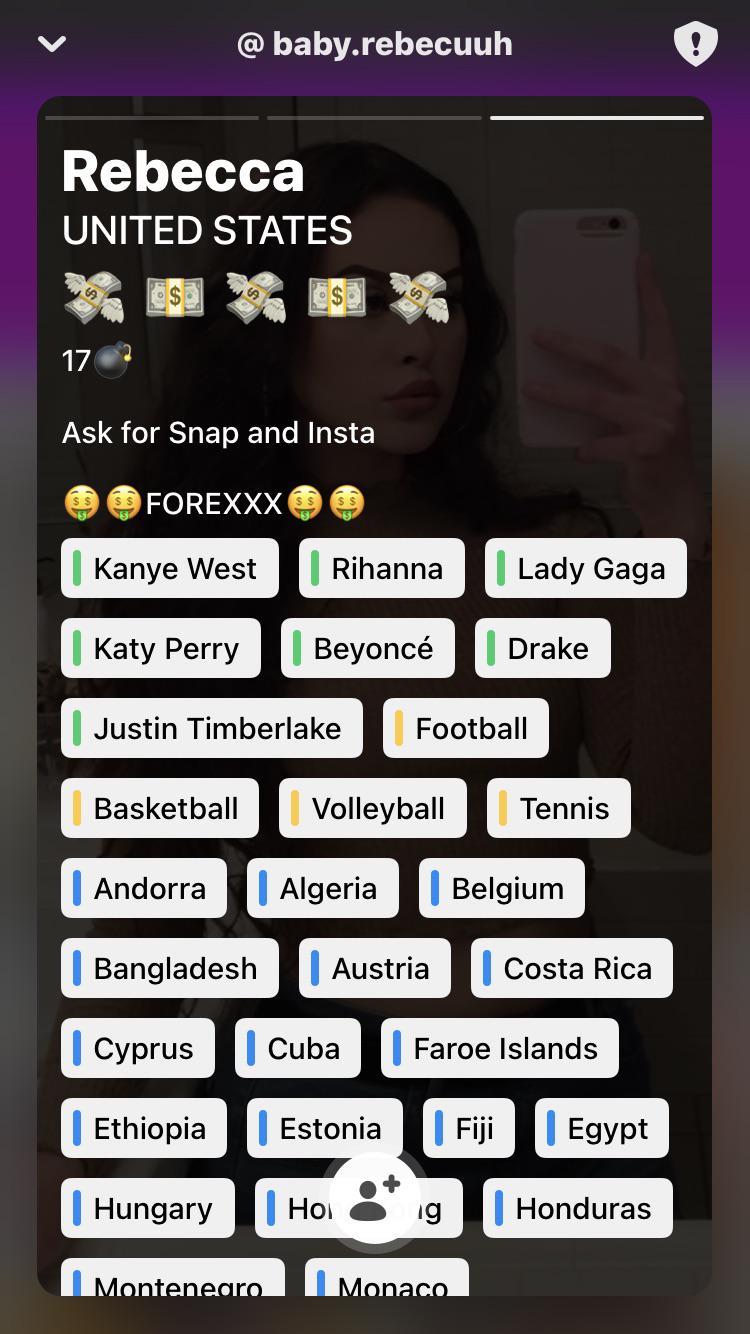Image resolution: width=750 pixels, height=1334 pixels.
Task: Tap the Basketball chip
Action: point(160,808)
